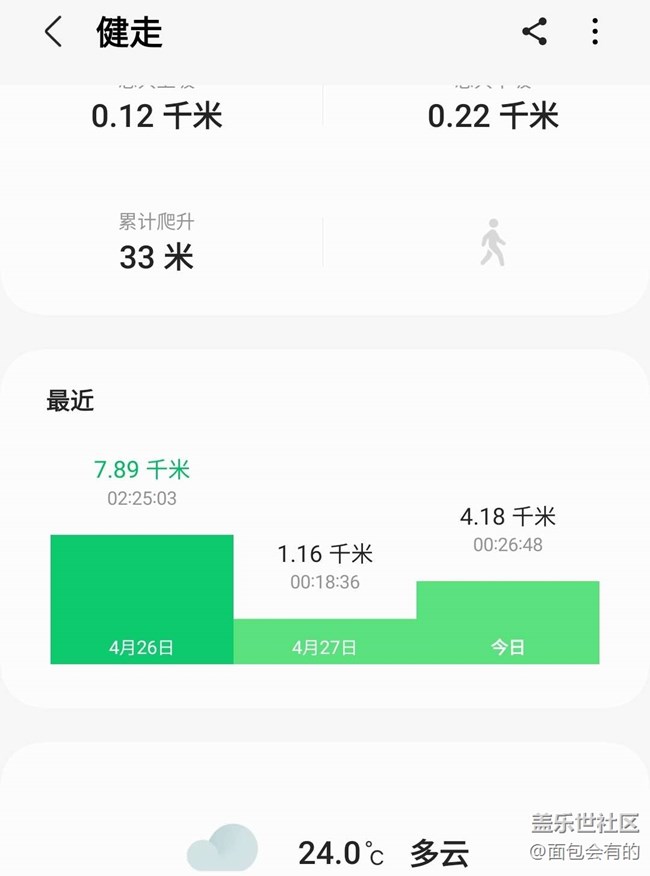Viewport: 650px width, 876px height.
Task: Open the more options menu
Action: point(595,32)
